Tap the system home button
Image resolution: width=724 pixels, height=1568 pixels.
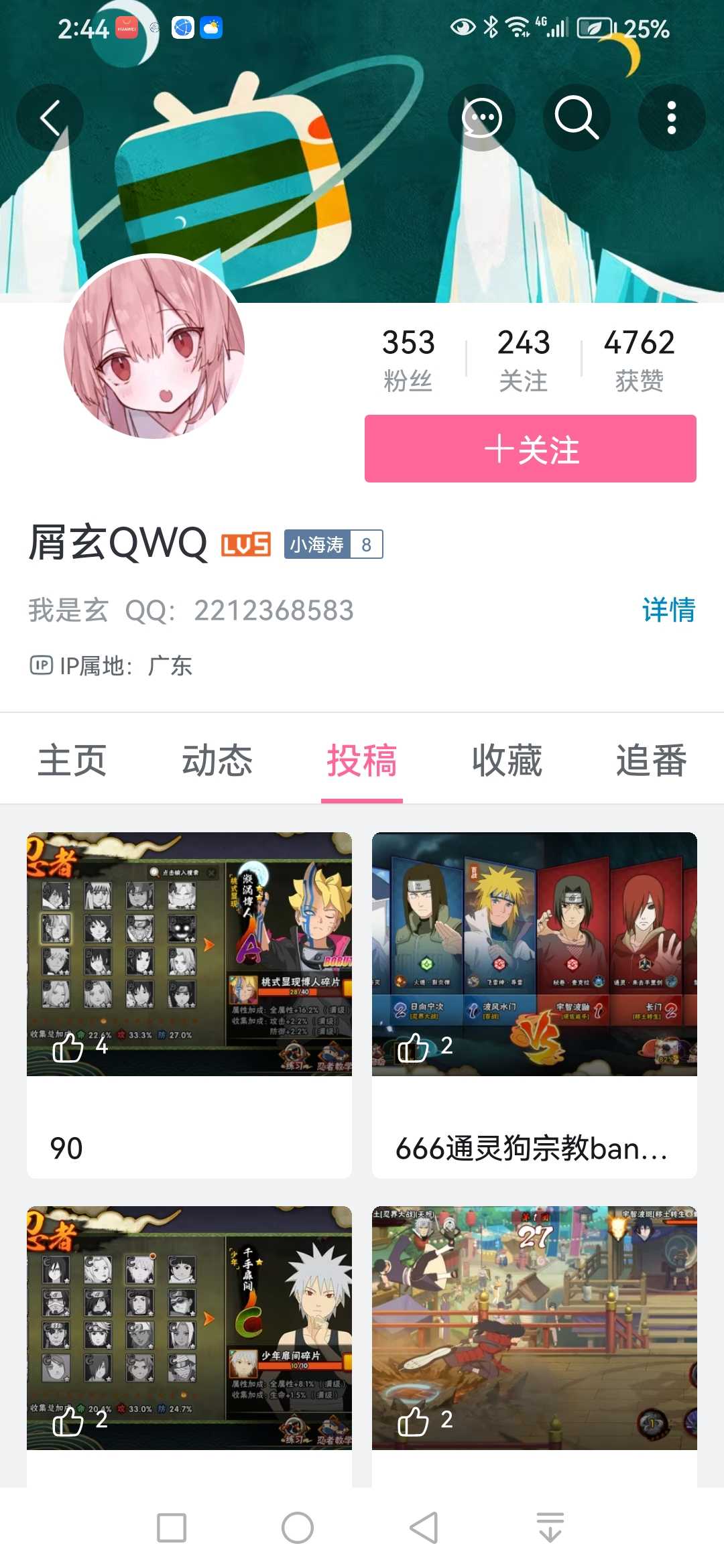tap(298, 1528)
